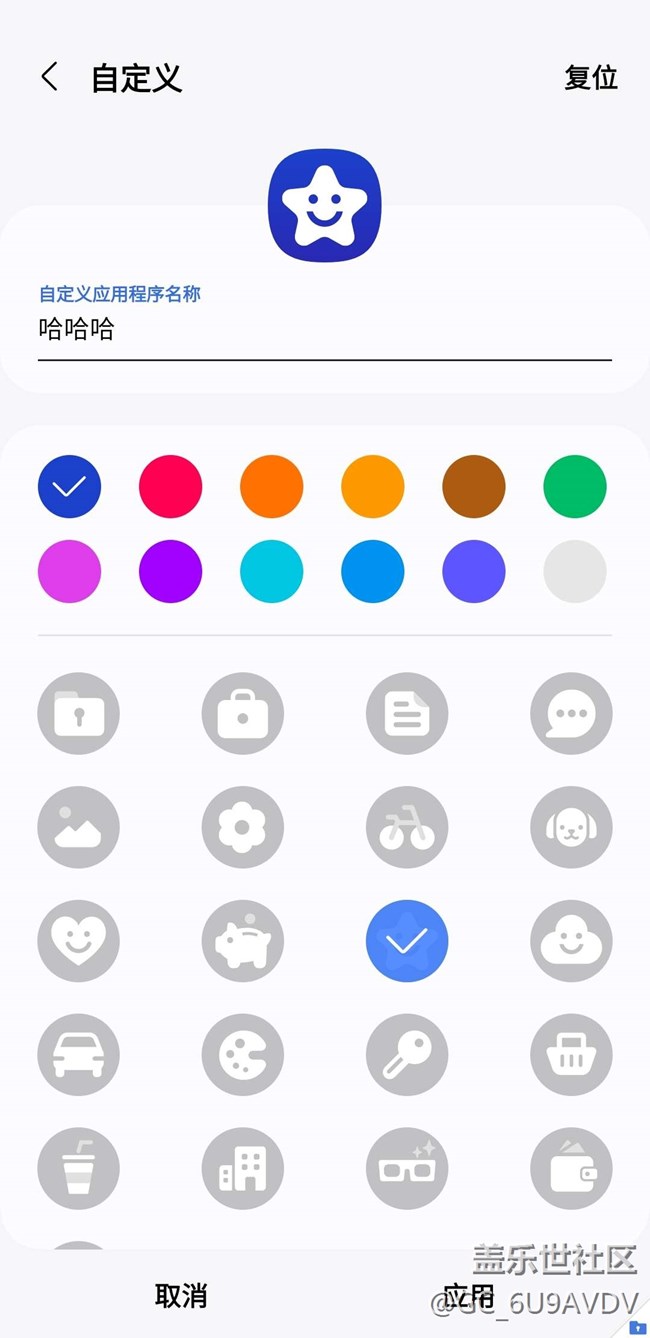Choose the dog face icon

571,827
